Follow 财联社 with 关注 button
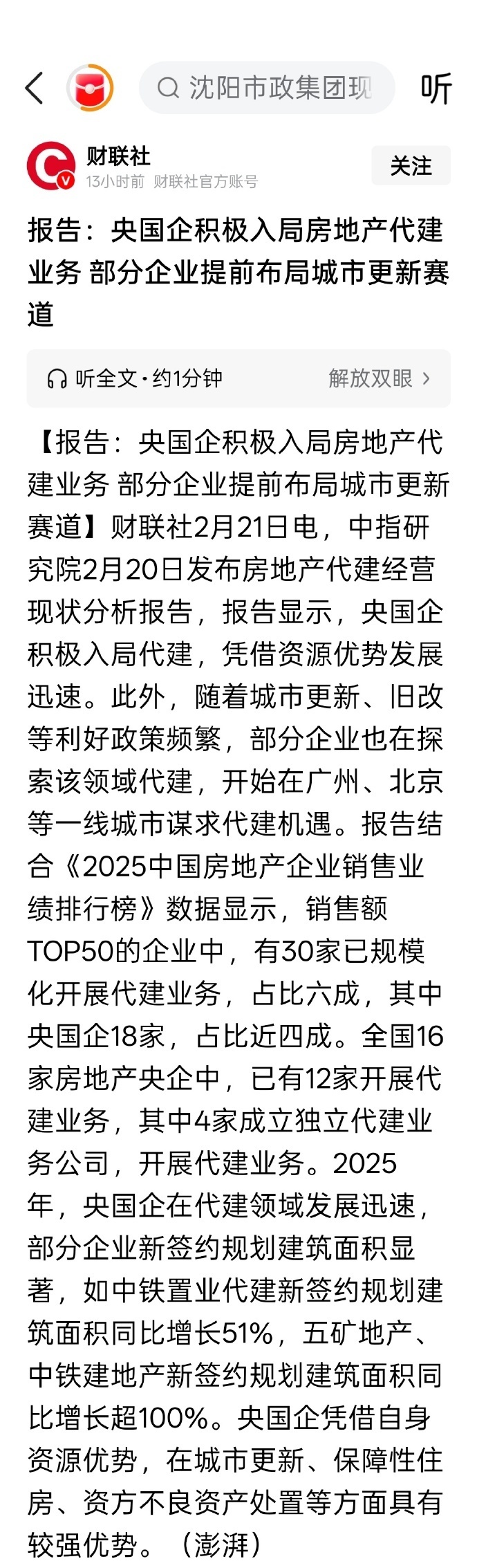This screenshot has height=1568, width=477. point(411,166)
